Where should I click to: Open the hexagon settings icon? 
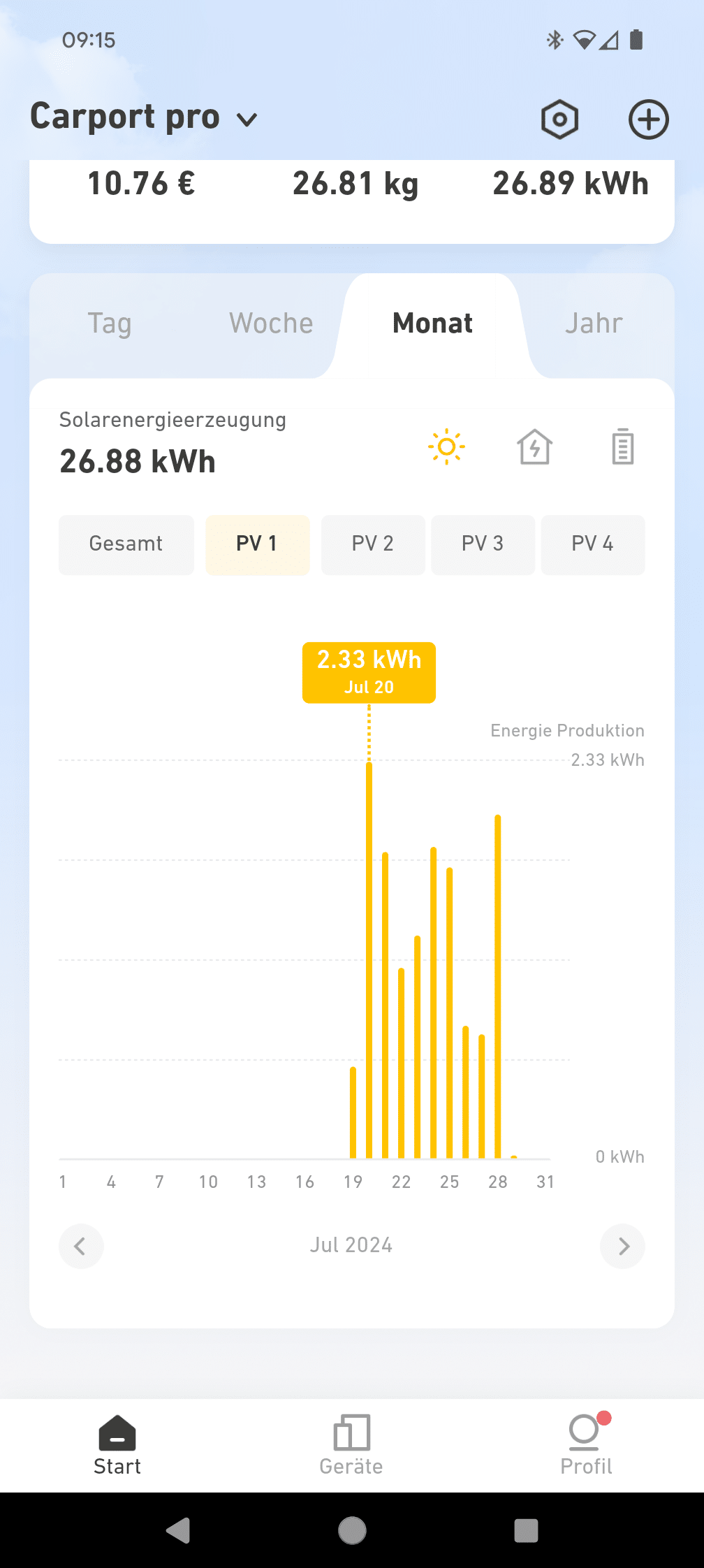(559, 119)
